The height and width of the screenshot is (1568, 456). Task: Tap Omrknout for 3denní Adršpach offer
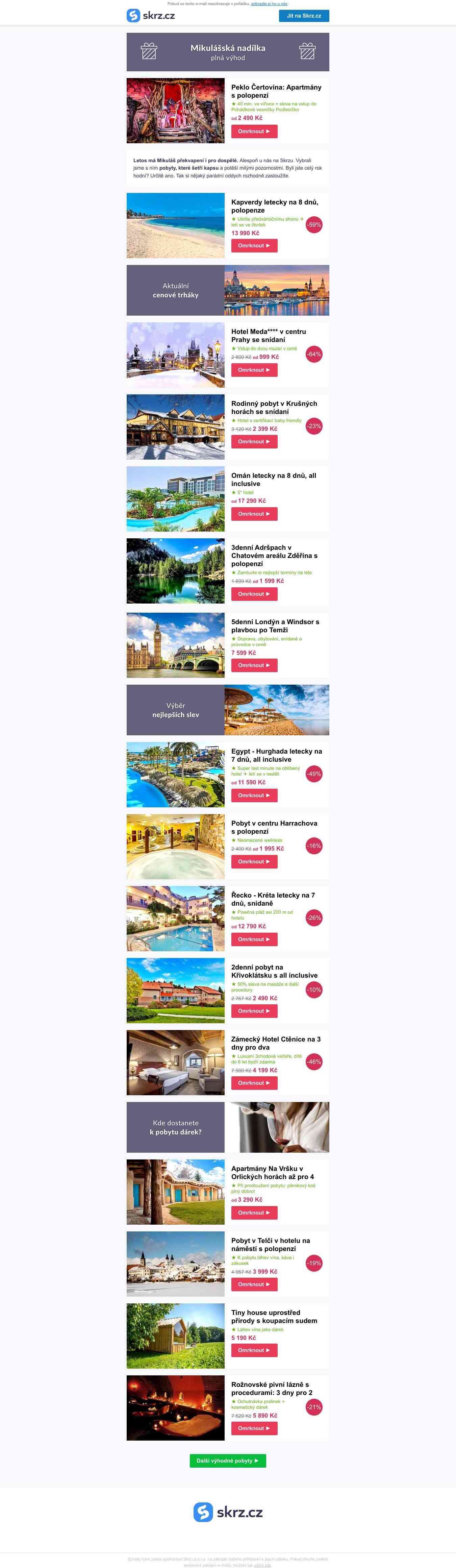254,594
